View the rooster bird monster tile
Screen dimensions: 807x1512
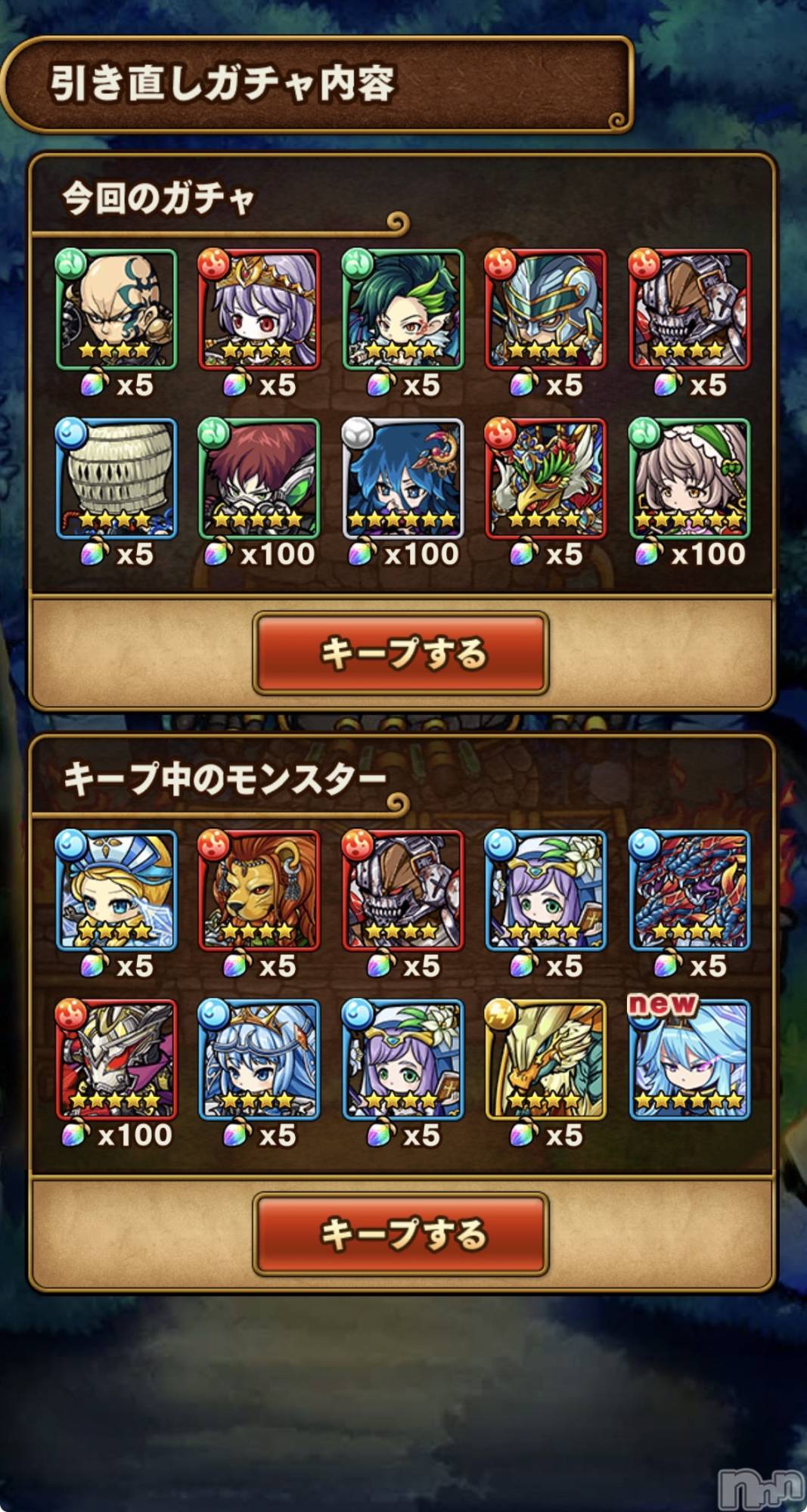[x=545, y=478]
